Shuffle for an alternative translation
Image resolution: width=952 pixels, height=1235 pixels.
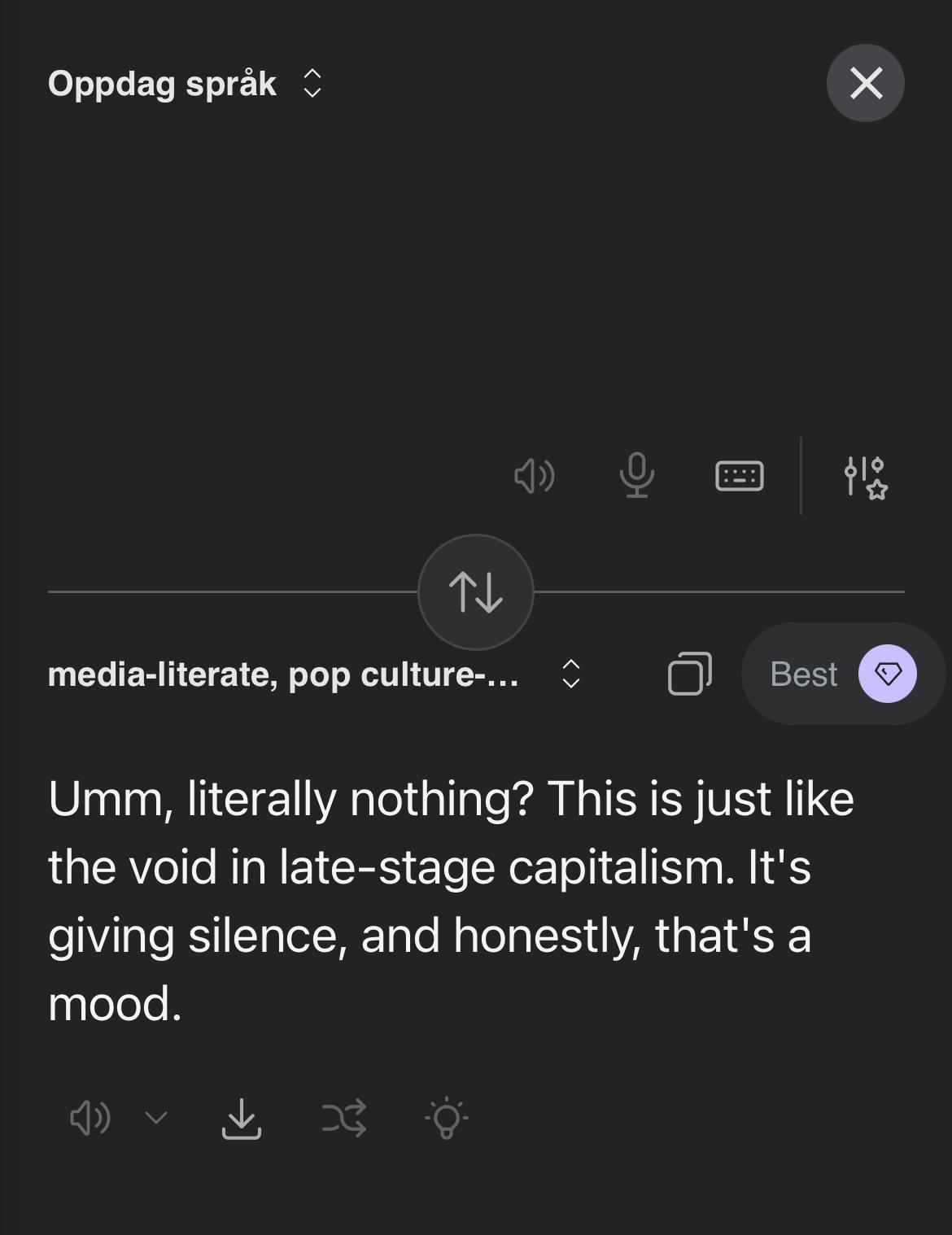(x=343, y=1118)
